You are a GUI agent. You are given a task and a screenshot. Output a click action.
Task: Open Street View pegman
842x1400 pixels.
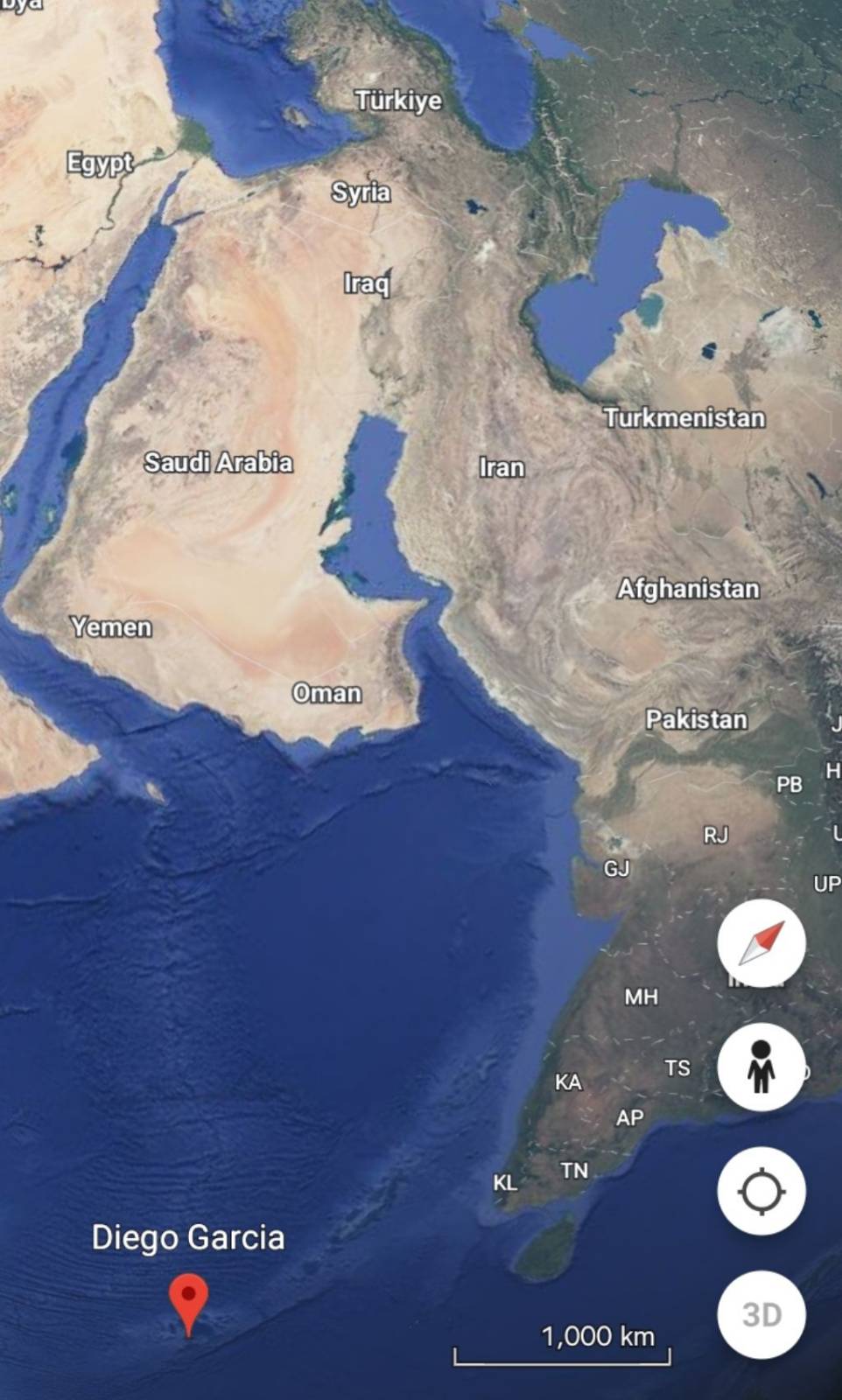761,1067
